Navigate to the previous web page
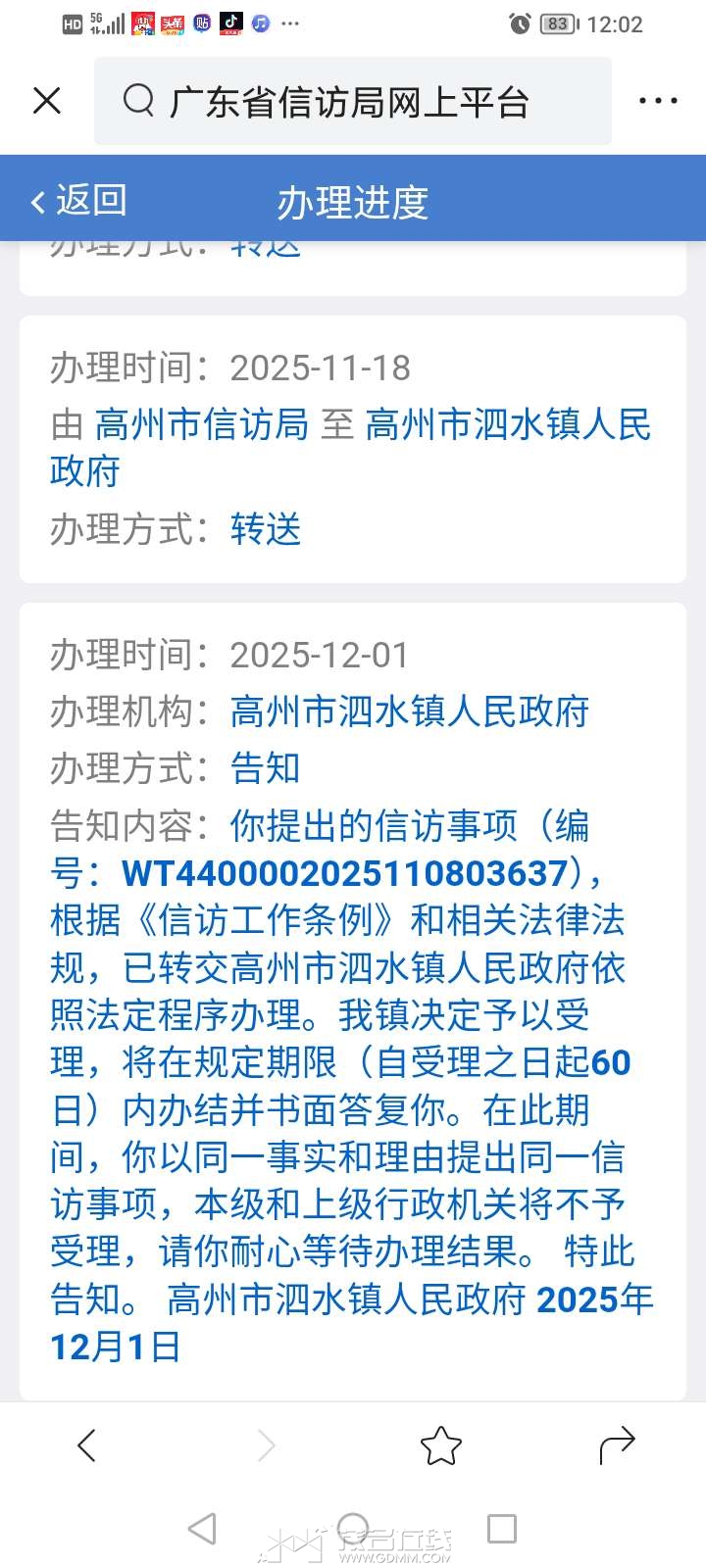This screenshot has height=1568, width=706. click(86, 1445)
